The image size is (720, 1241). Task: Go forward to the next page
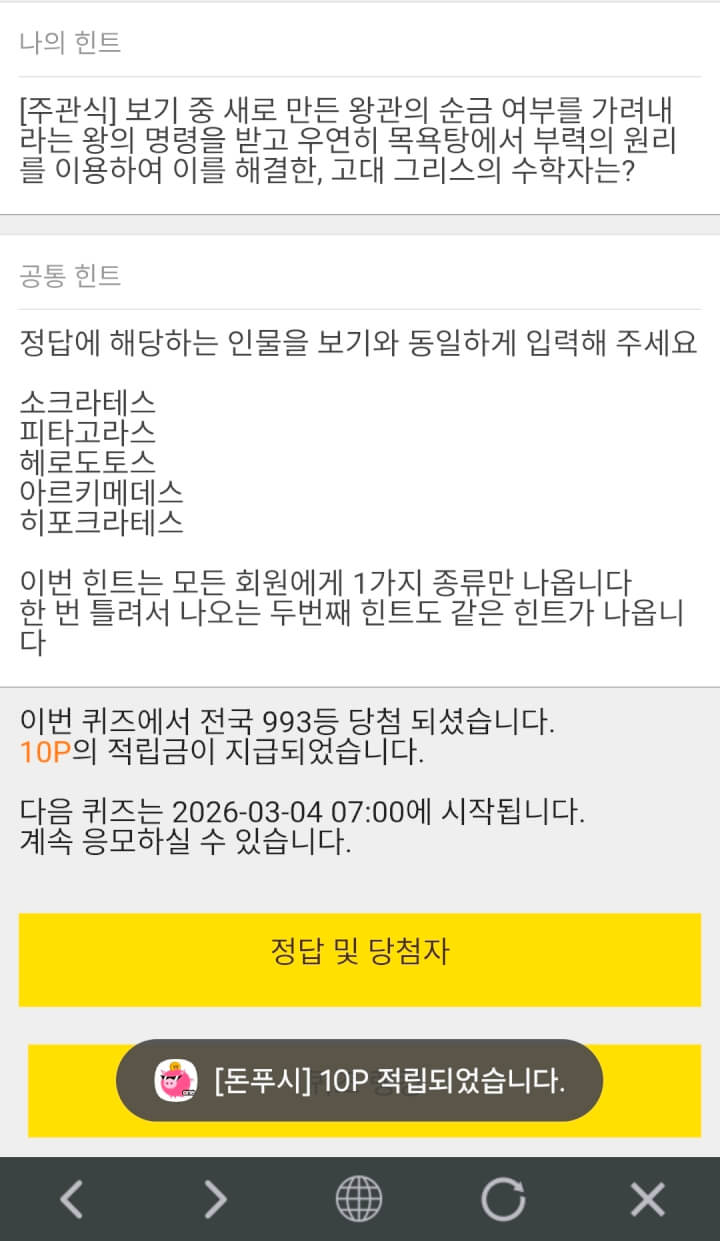pos(215,1198)
